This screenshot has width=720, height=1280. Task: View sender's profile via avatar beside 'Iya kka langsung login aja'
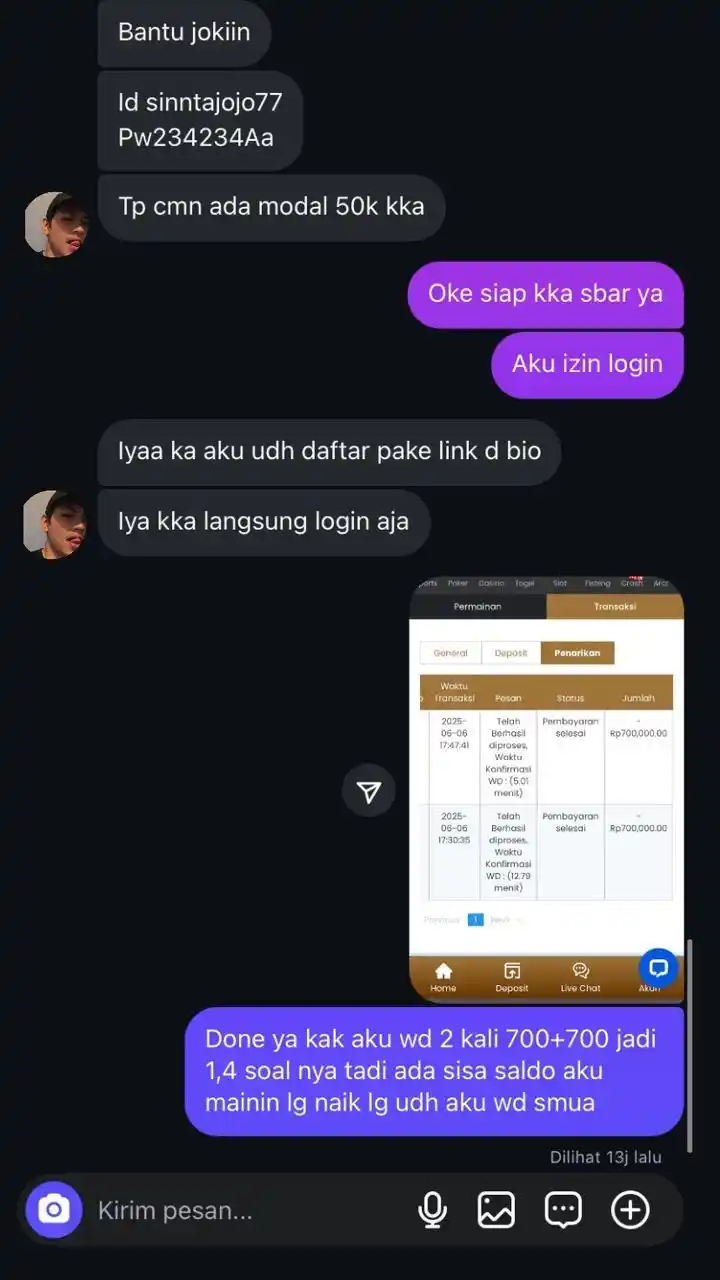point(55,523)
